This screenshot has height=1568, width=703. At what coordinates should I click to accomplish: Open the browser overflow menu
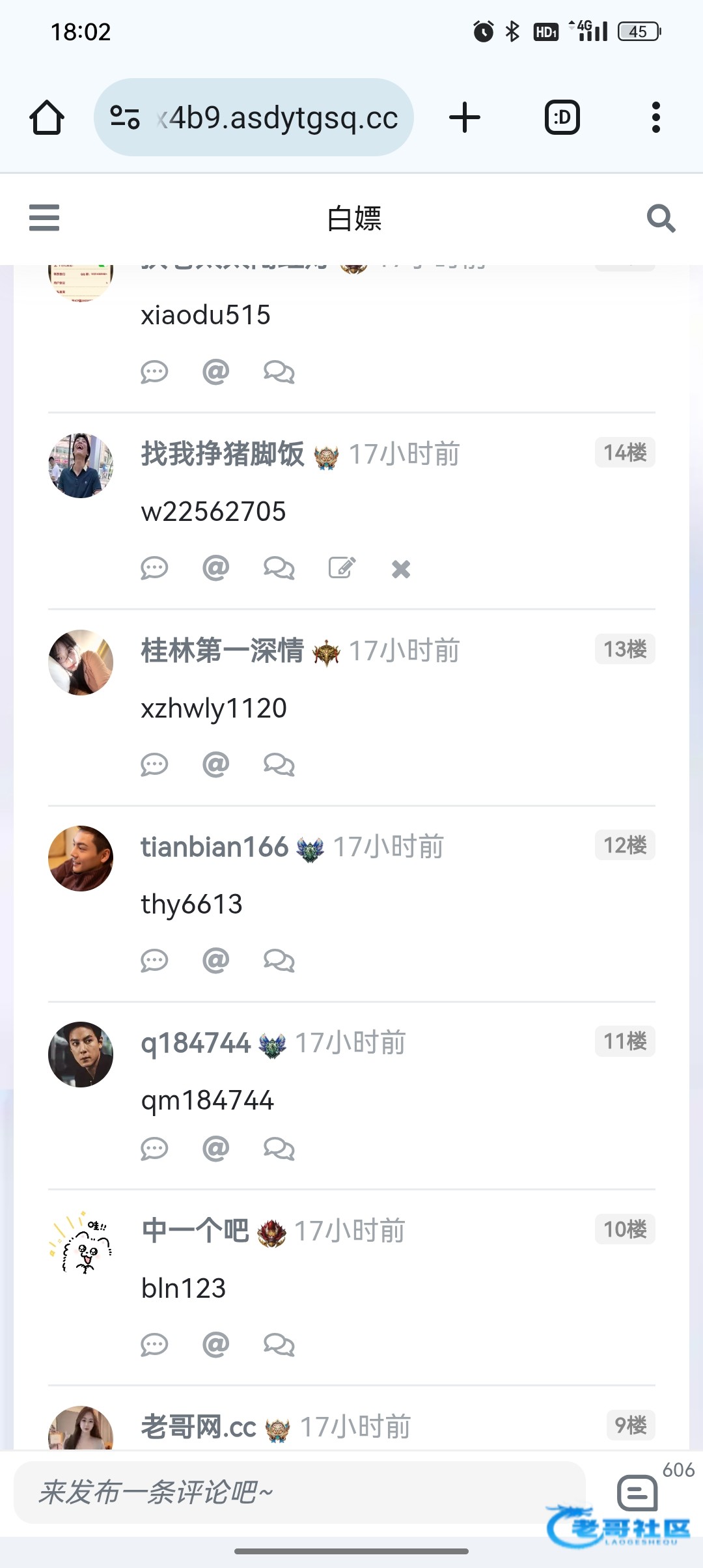(x=655, y=117)
